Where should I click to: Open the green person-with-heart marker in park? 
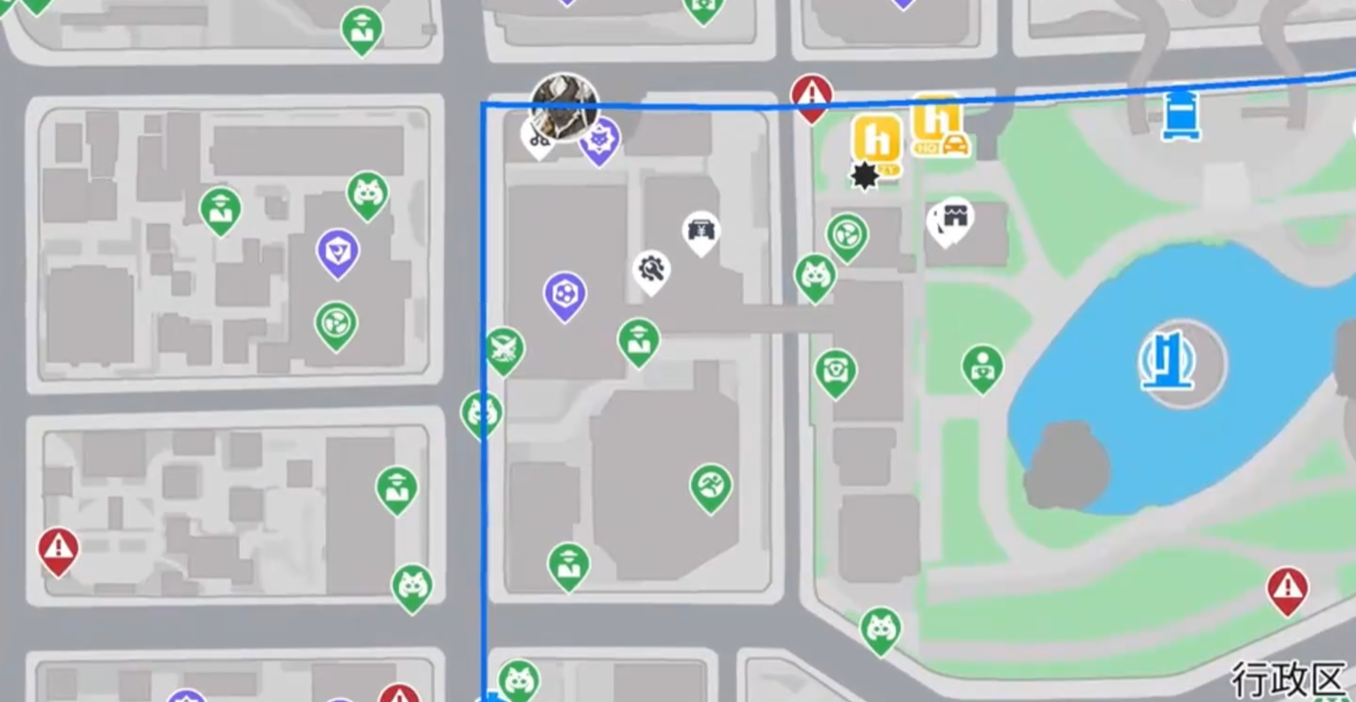tap(983, 368)
